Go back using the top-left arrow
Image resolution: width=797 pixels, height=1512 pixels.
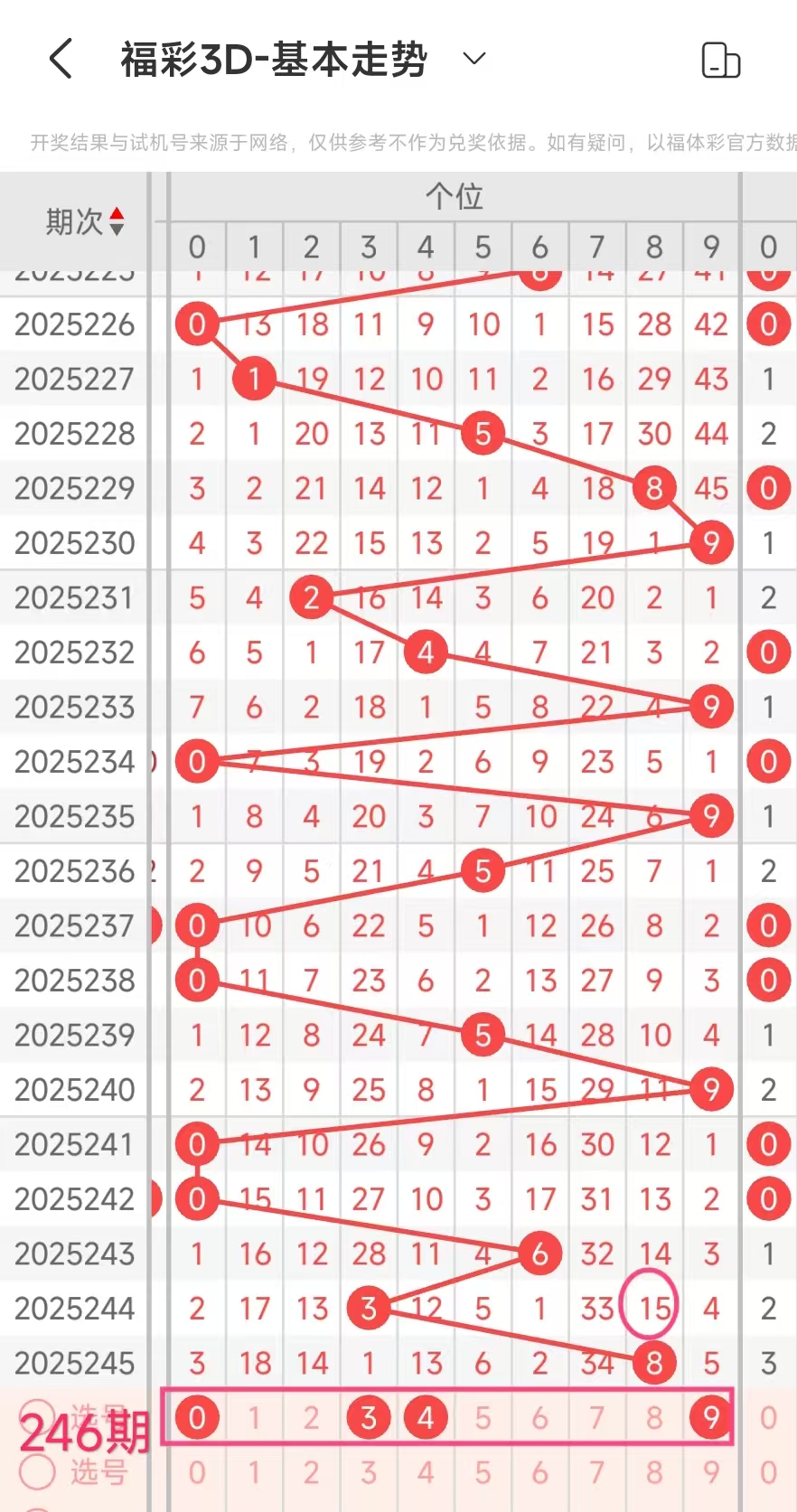pyautogui.click(x=61, y=60)
